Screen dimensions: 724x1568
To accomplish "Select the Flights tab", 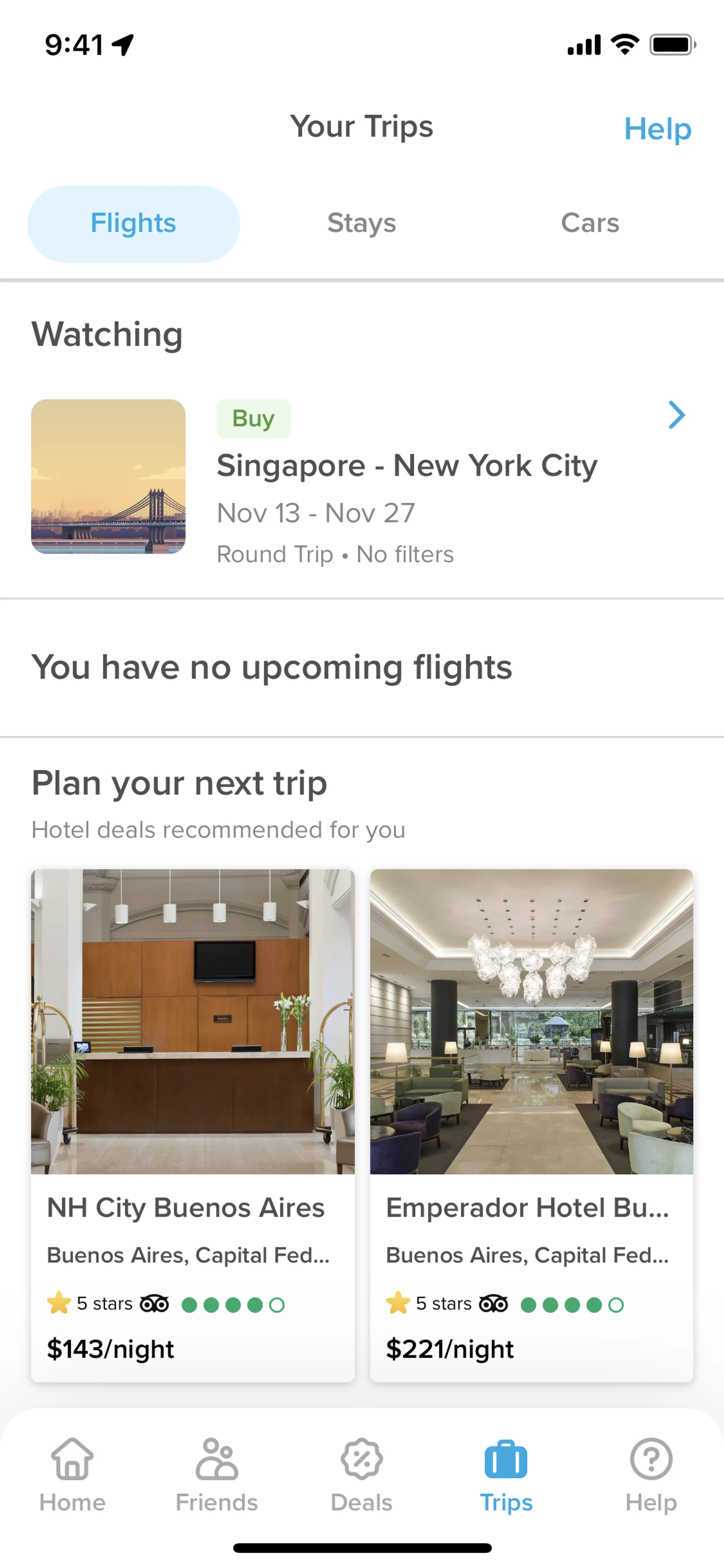I will pyautogui.click(x=133, y=223).
